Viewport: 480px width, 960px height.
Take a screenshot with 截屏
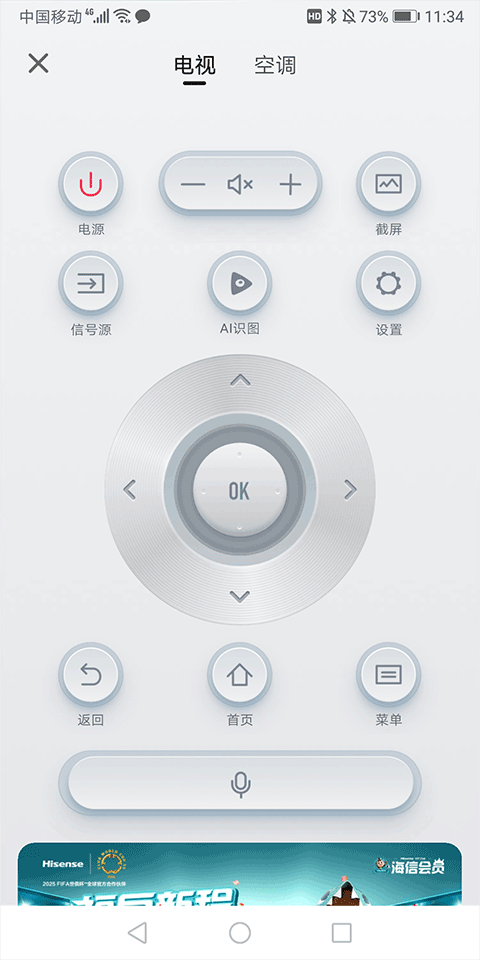389,184
